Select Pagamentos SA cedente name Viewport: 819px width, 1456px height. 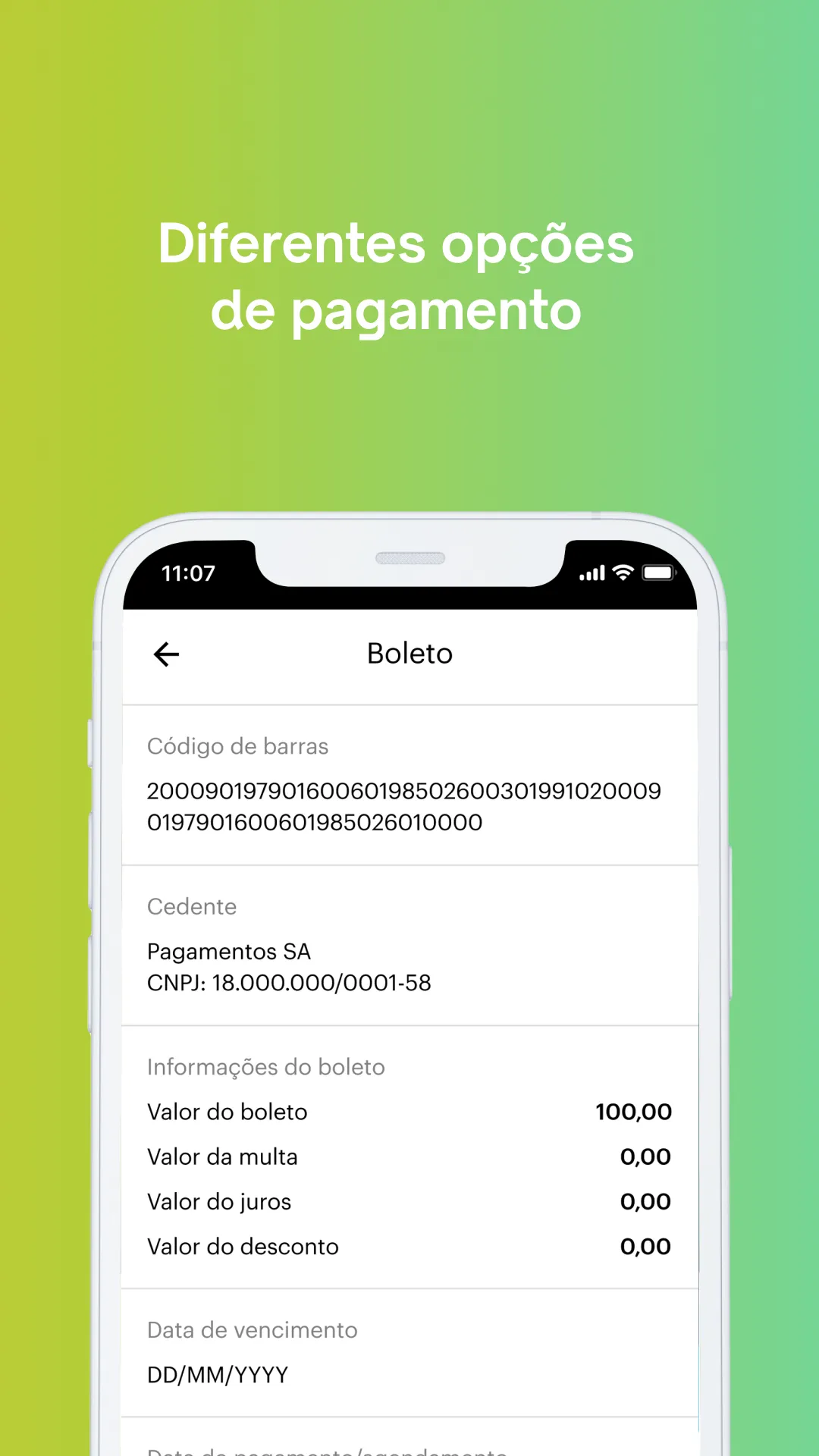tap(228, 952)
